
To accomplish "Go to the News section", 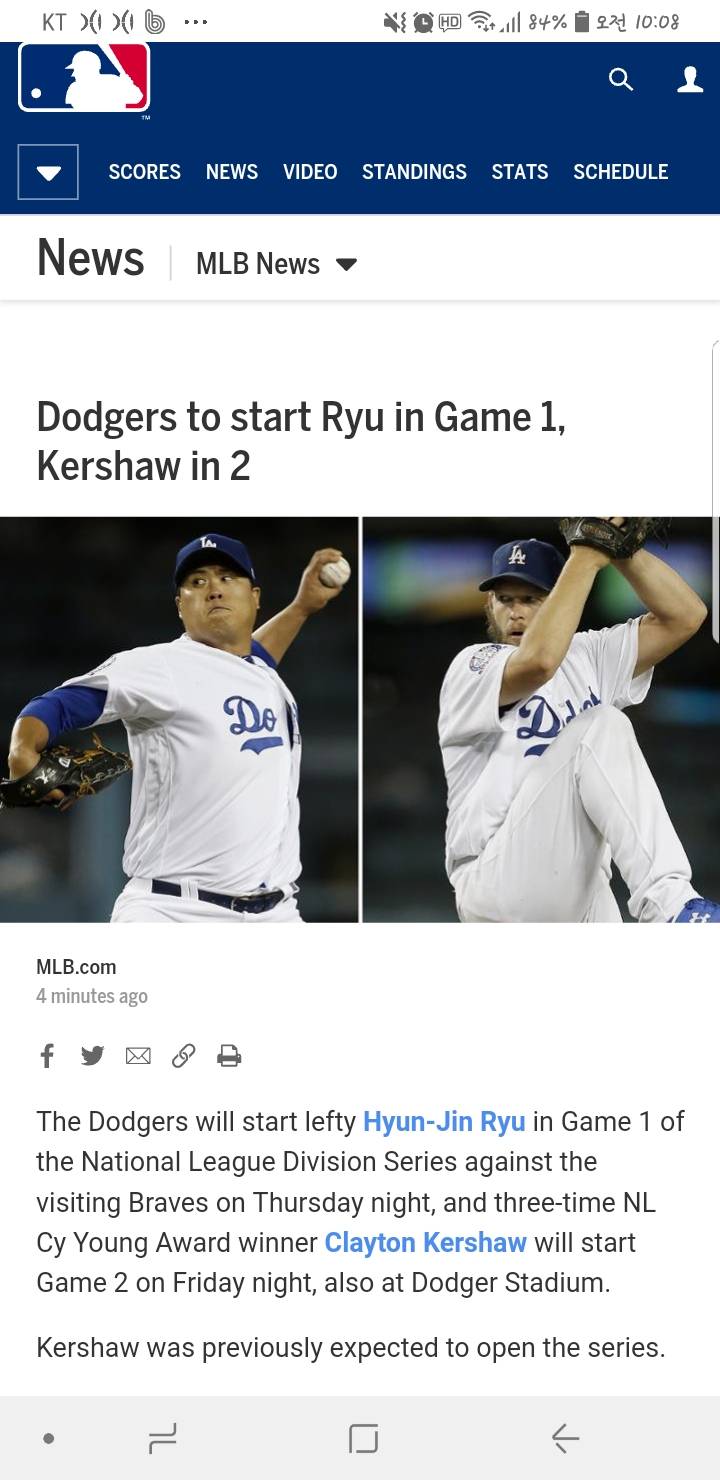I will pos(232,172).
